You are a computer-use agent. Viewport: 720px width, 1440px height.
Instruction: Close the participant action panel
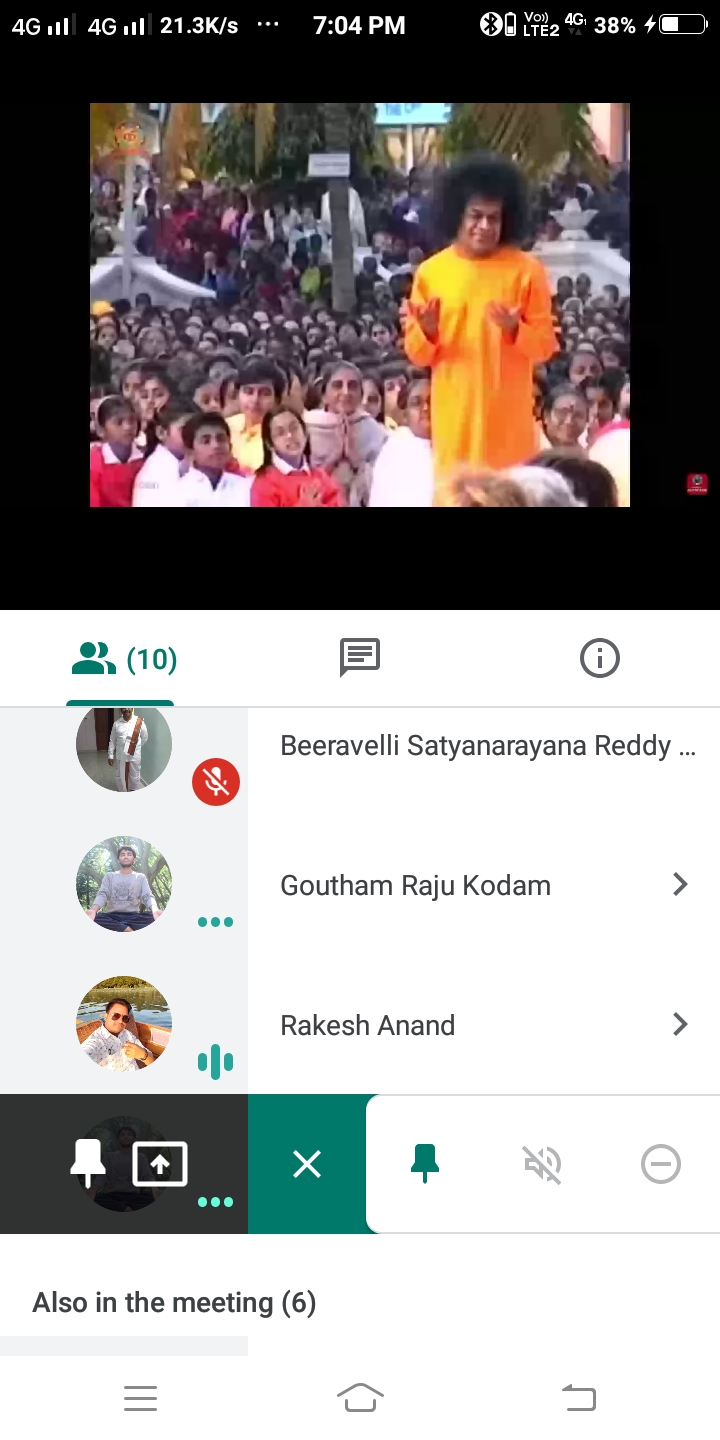tap(307, 1164)
